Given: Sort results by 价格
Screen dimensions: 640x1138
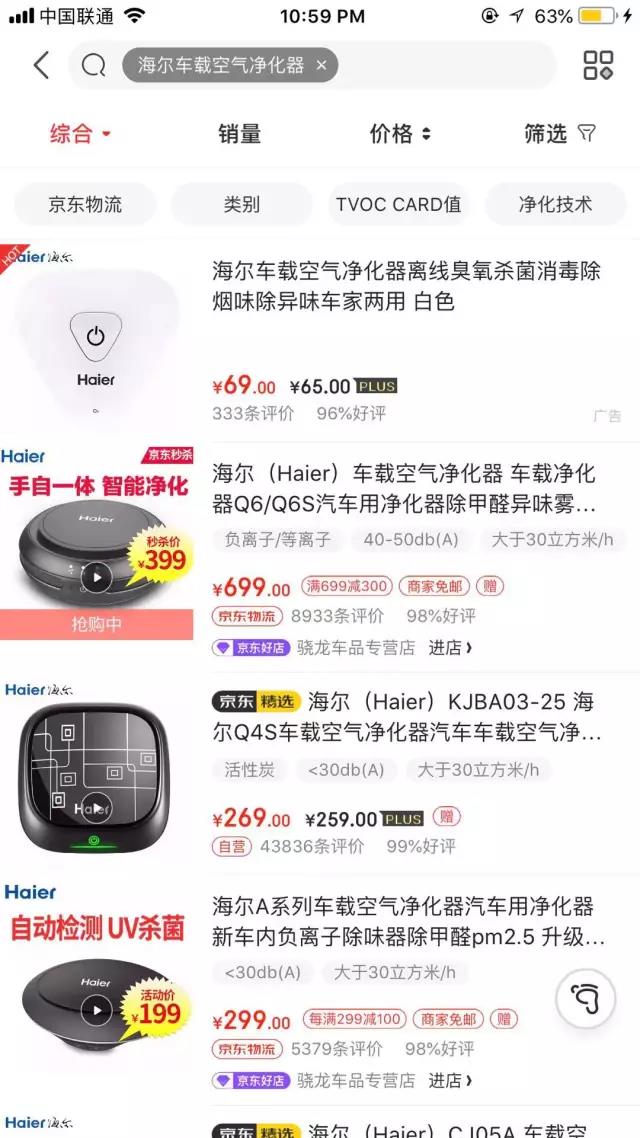Looking at the screenshot, I should [x=399, y=134].
